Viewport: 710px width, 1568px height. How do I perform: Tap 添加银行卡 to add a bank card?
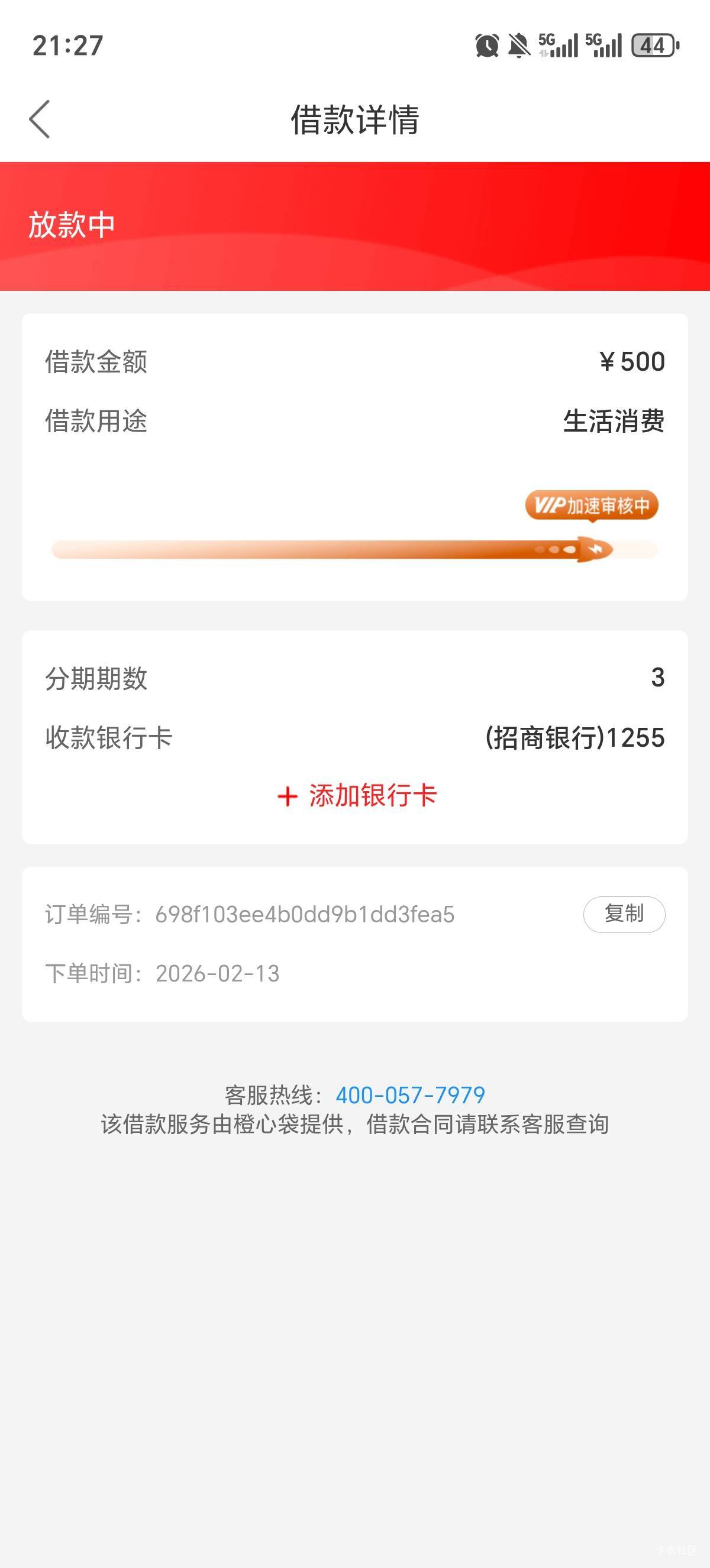point(357,796)
